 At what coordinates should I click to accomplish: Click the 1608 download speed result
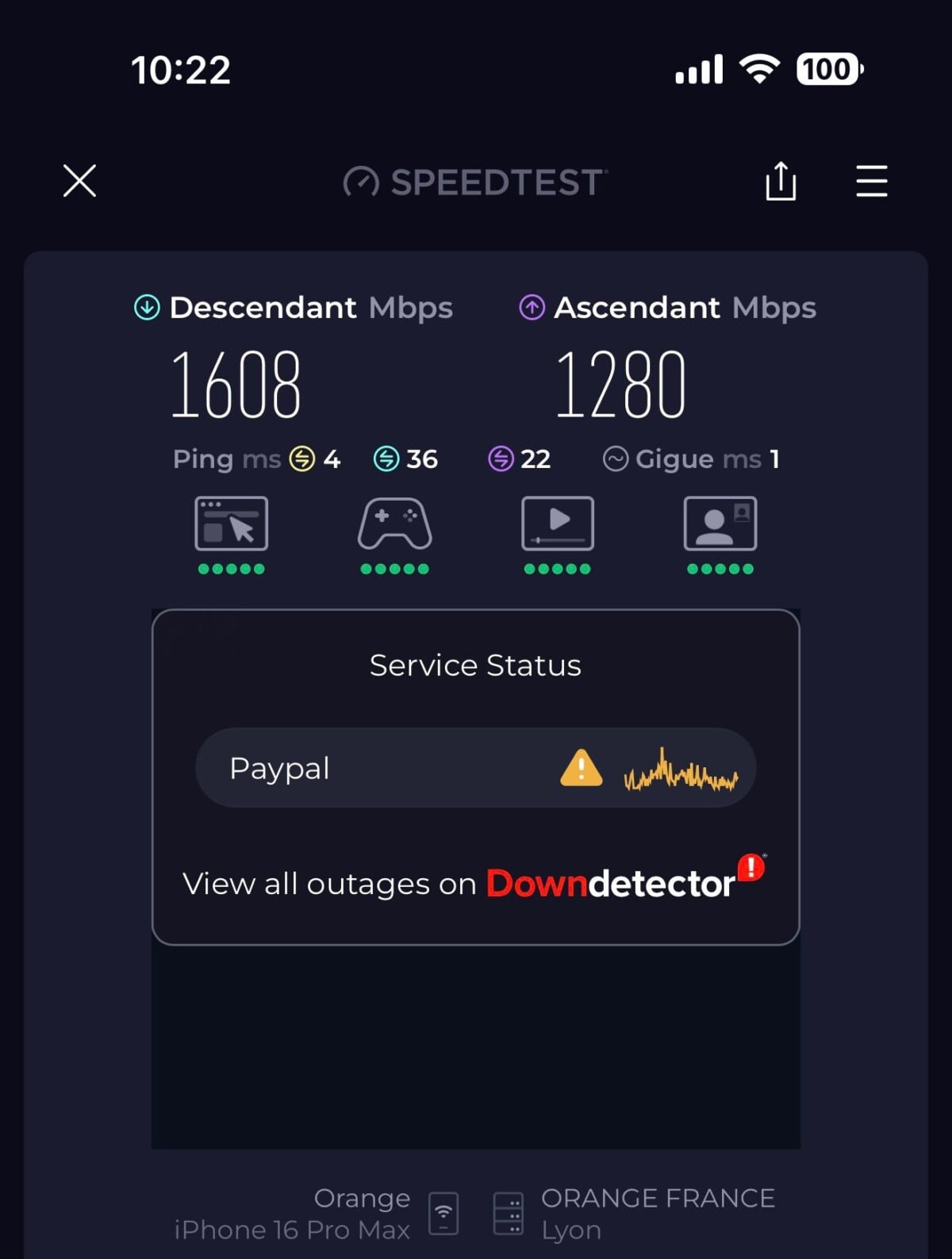point(236,383)
